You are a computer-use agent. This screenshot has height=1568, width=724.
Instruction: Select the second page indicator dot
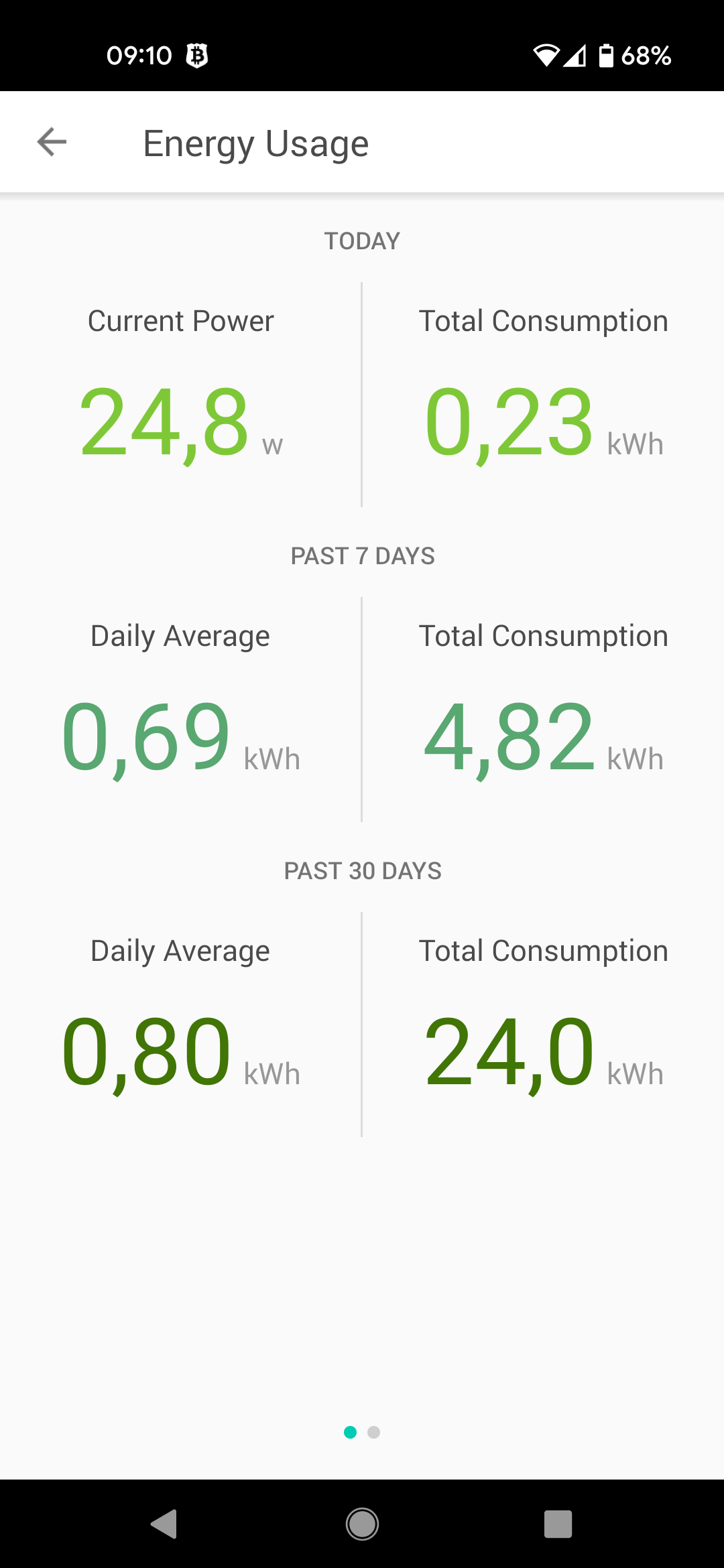374,1432
